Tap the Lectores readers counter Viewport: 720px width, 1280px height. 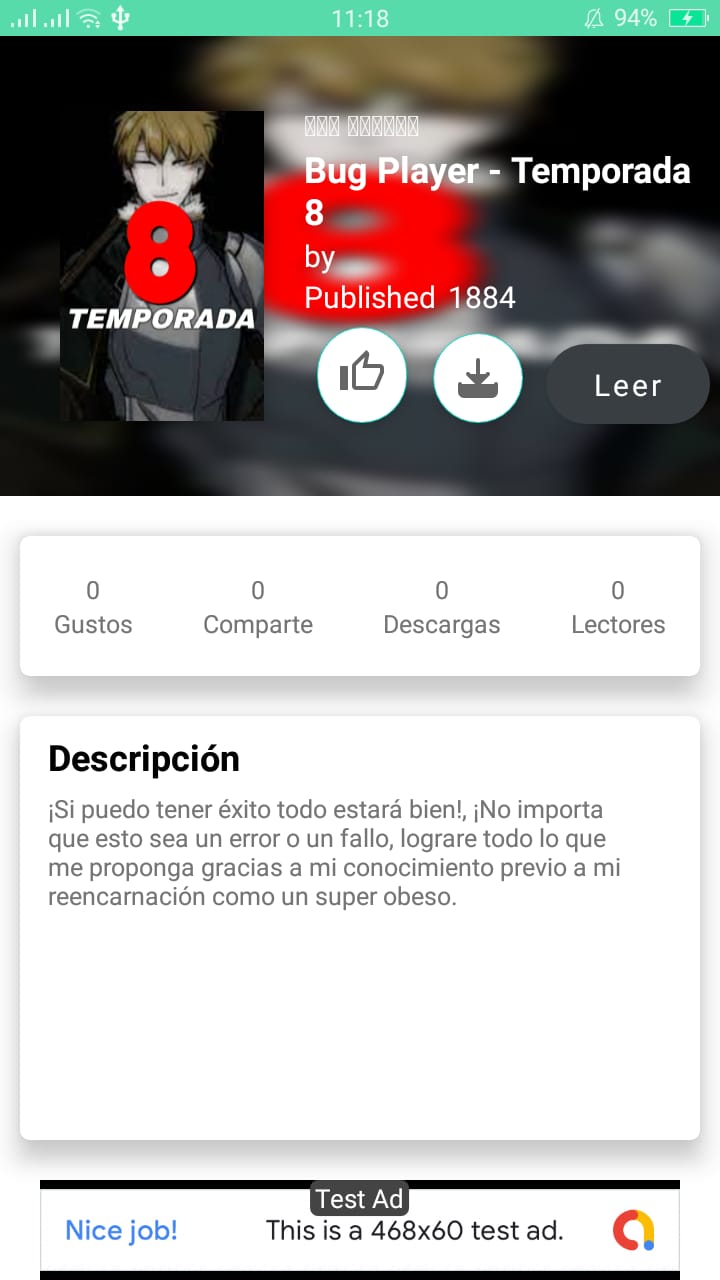618,607
